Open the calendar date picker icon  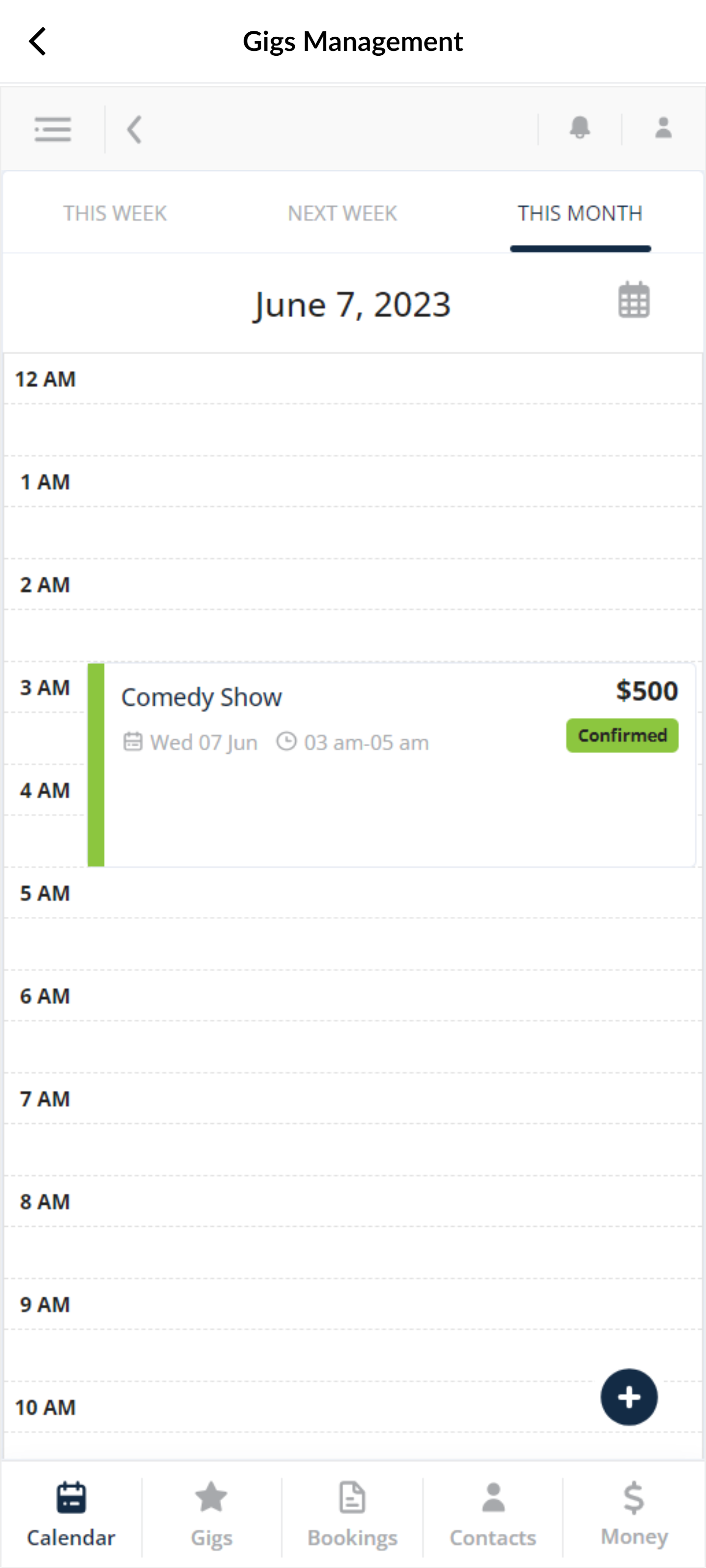(x=634, y=300)
